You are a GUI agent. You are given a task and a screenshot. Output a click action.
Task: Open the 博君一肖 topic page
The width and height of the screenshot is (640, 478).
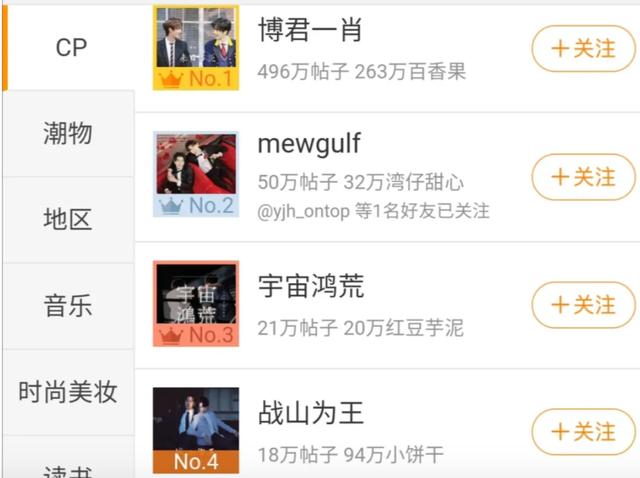tap(309, 30)
